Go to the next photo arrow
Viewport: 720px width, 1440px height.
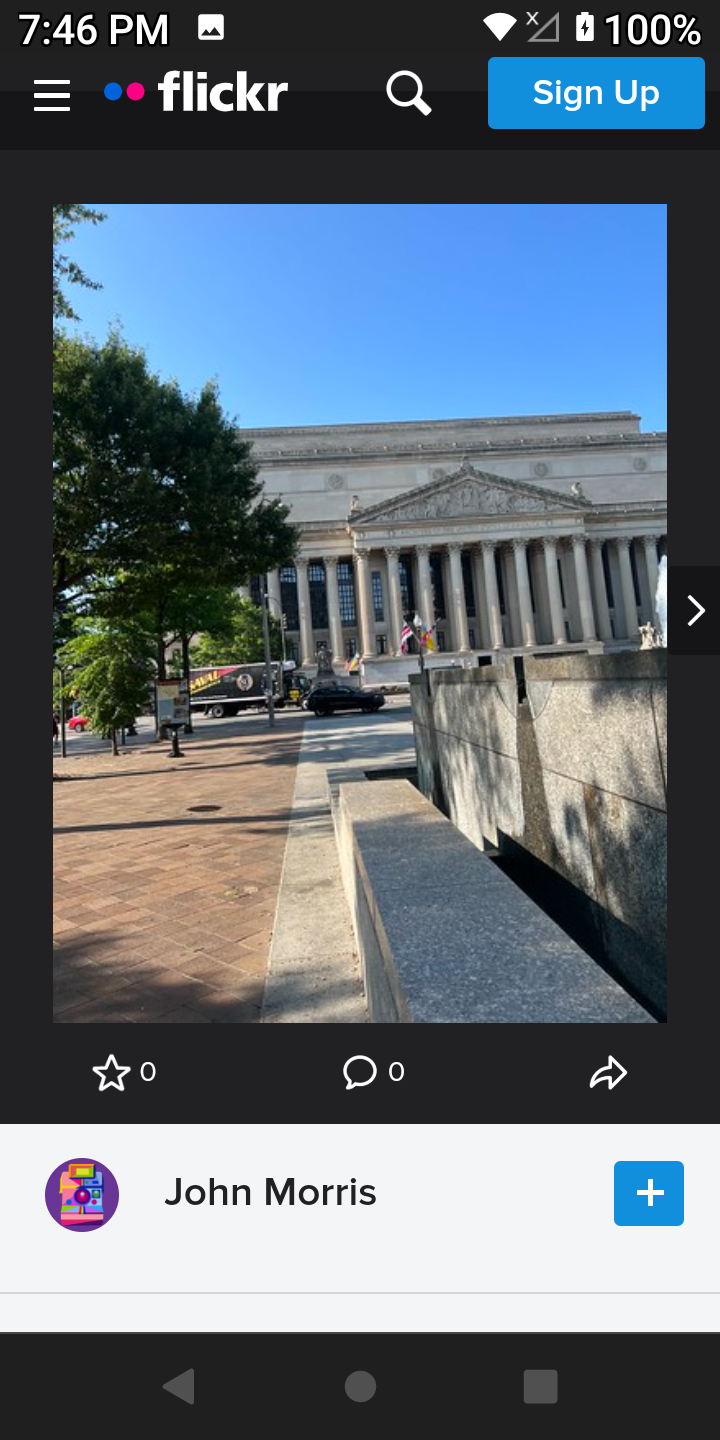tap(696, 610)
